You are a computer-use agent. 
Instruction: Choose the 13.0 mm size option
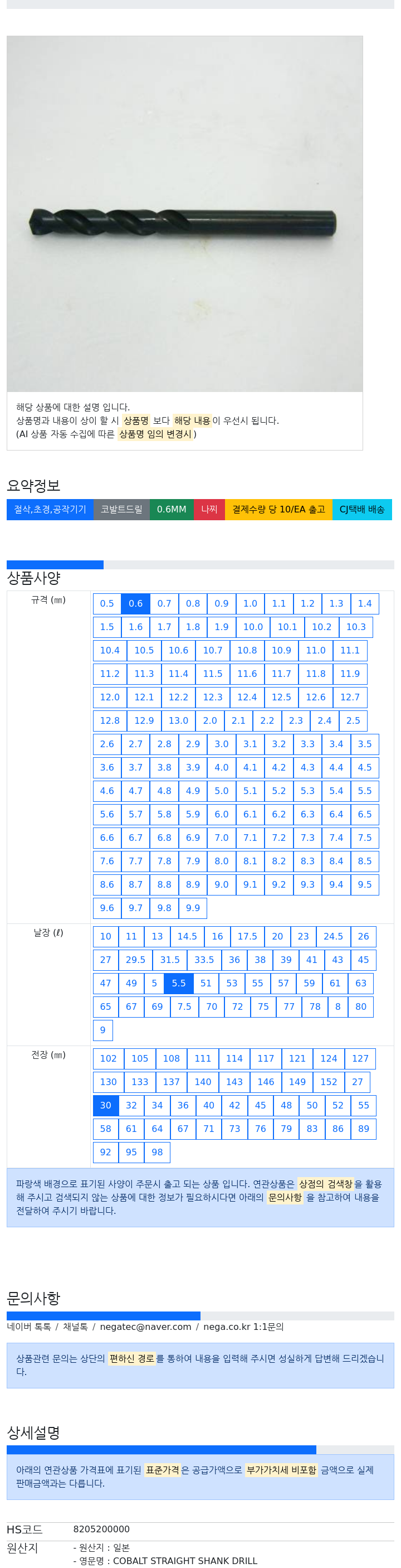pyautogui.click(x=178, y=720)
